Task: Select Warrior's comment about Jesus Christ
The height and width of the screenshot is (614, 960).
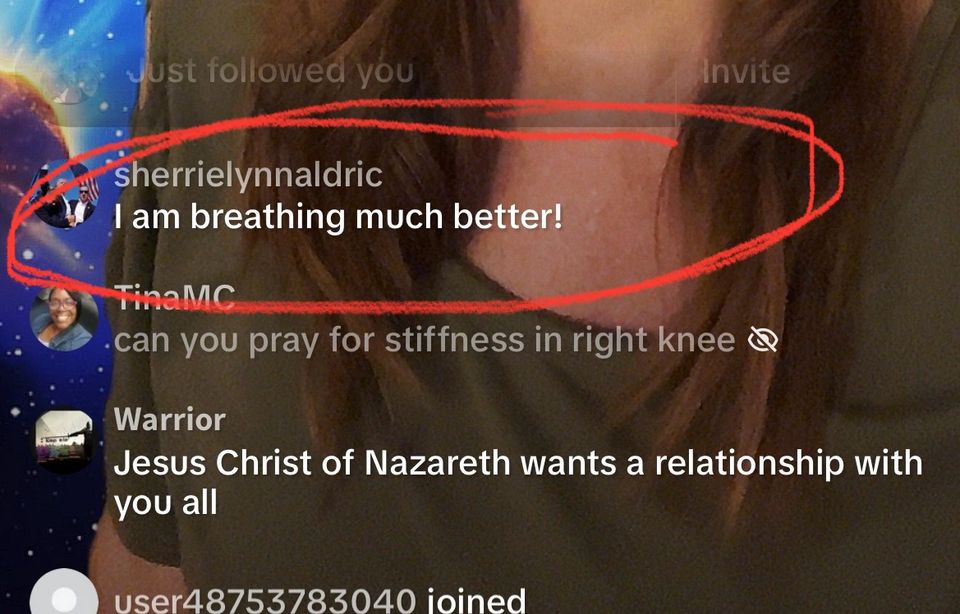Action: tap(517, 482)
